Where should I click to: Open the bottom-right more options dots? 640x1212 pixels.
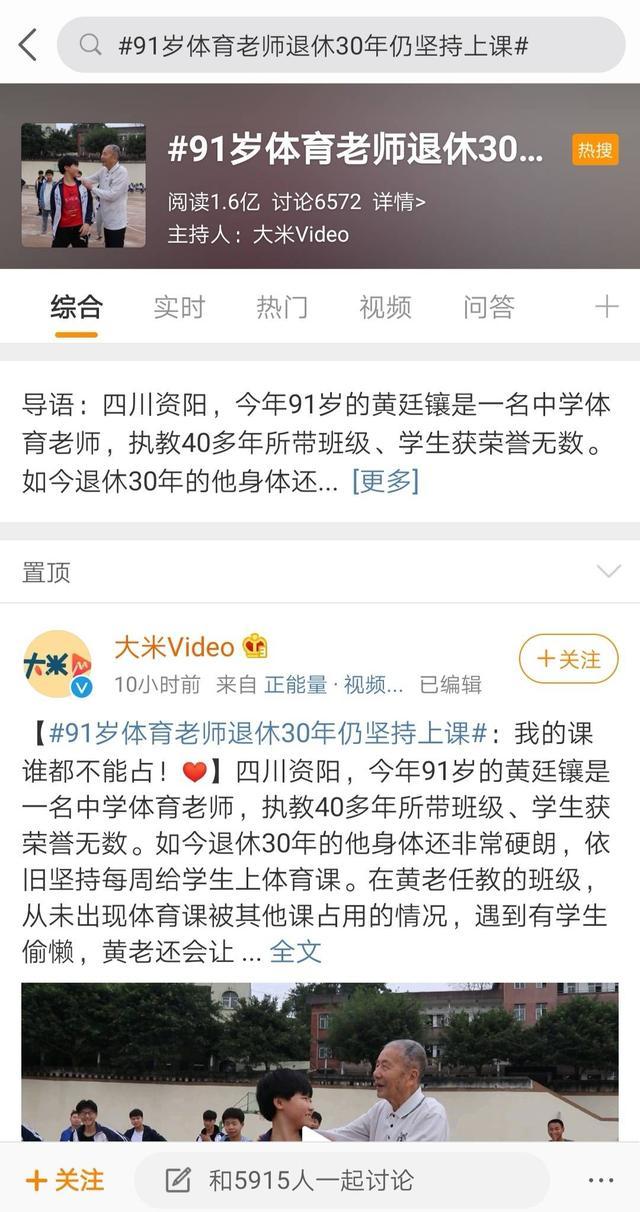click(601, 1180)
